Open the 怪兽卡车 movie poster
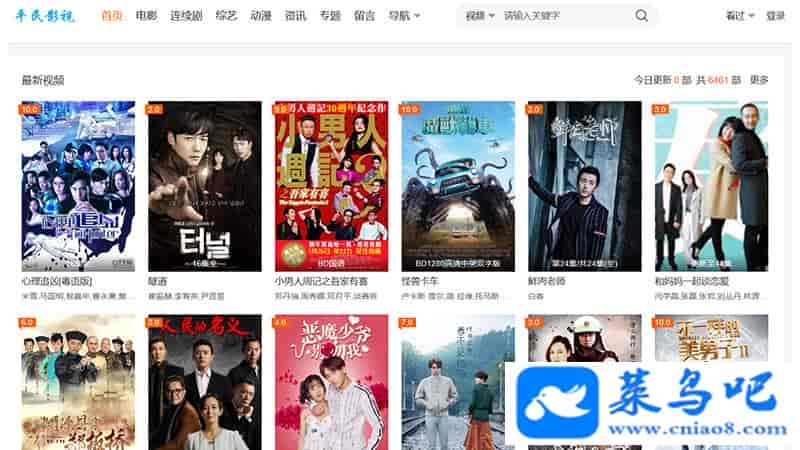The image size is (800, 450). (458, 186)
